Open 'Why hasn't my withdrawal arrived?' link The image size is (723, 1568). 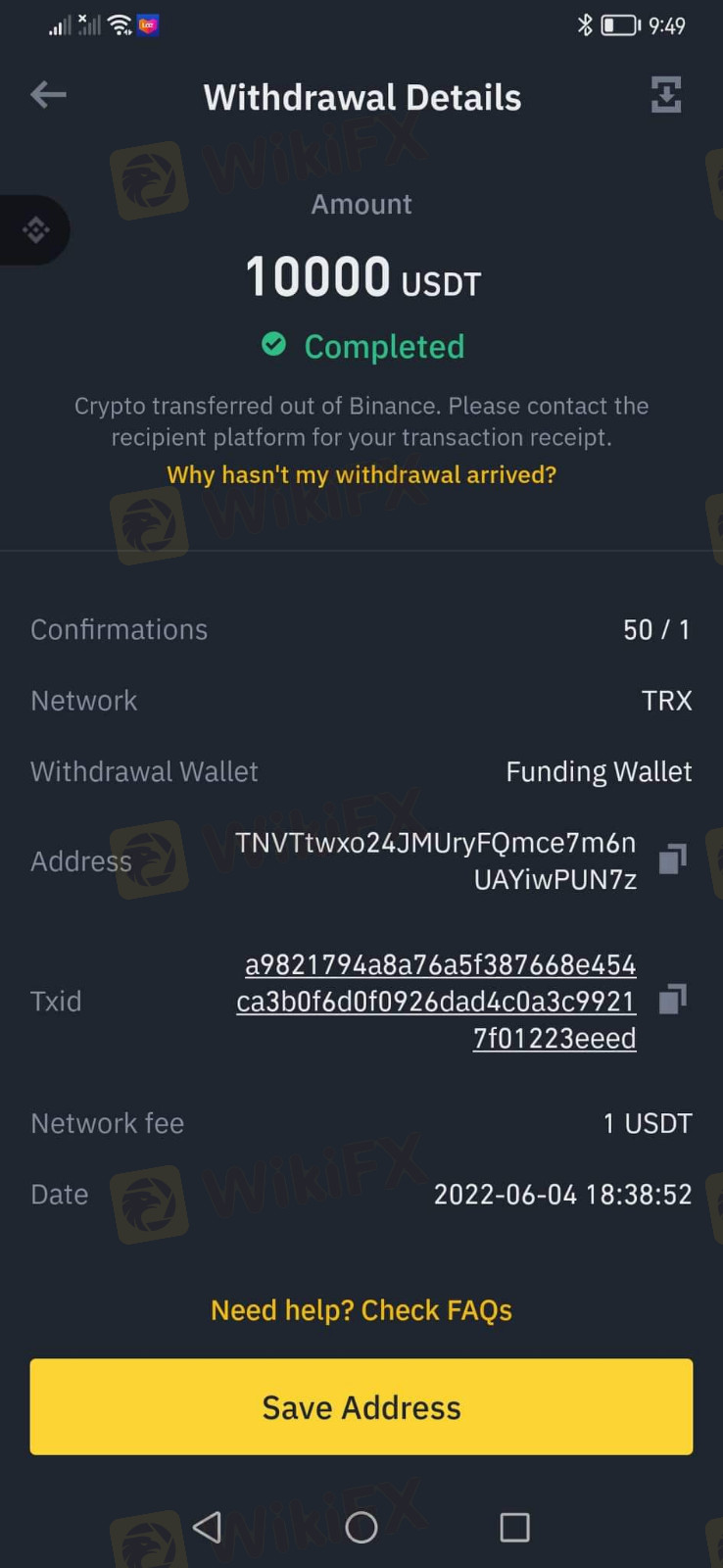click(361, 474)
